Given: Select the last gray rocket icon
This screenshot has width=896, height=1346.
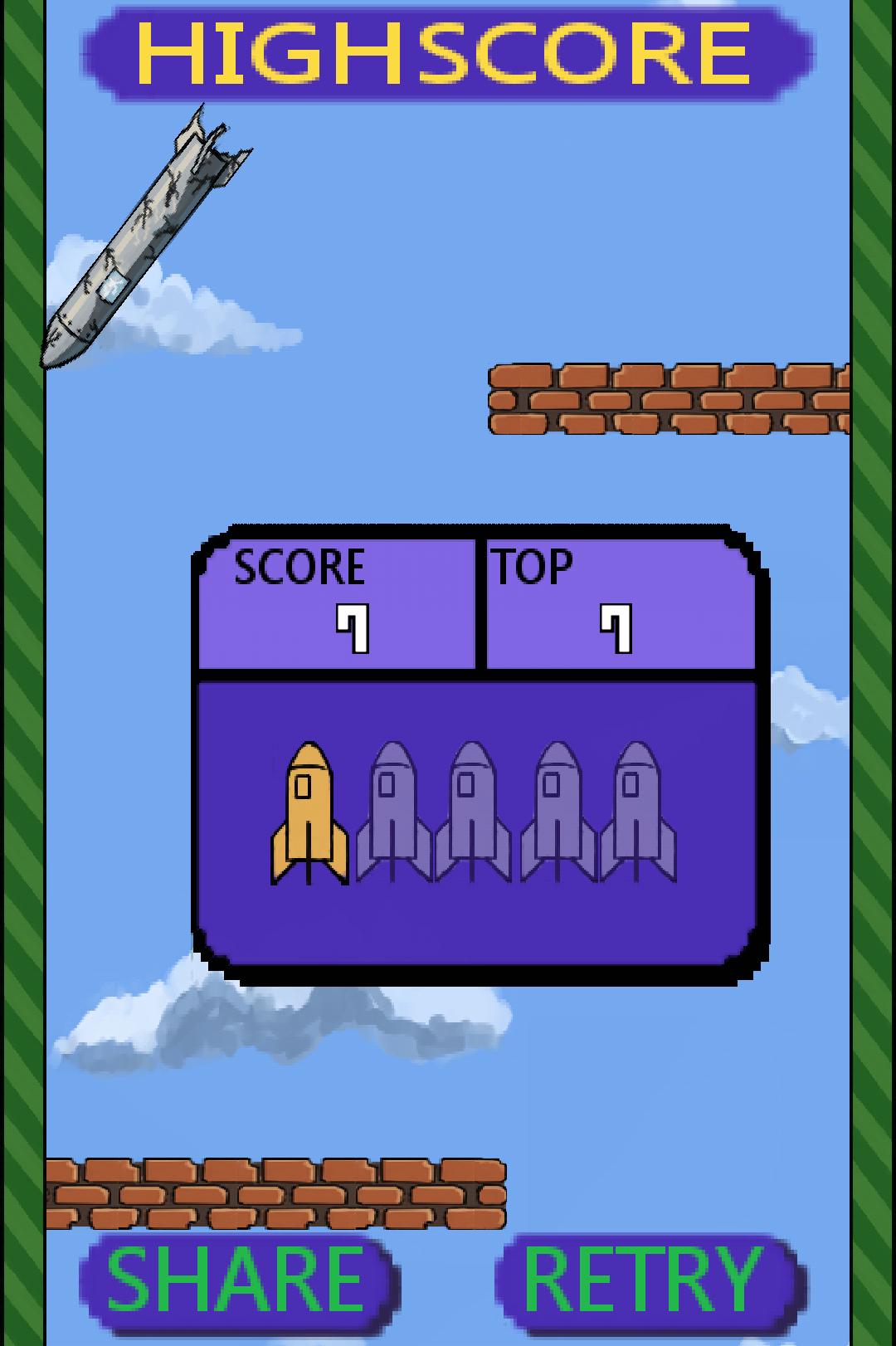Looking at the screenshot, I should (636, 813).
